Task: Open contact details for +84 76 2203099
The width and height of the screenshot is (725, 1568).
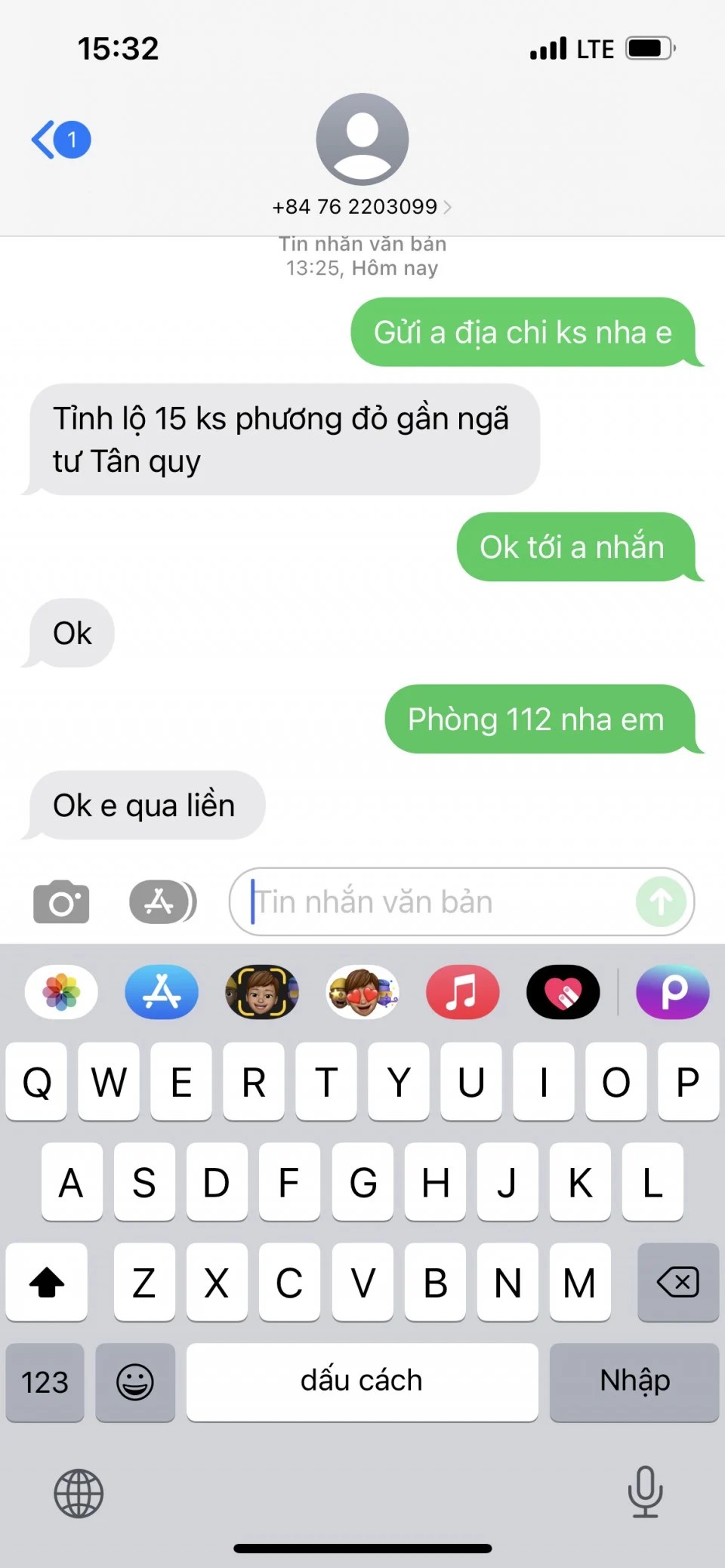Action: click(362, 206)
